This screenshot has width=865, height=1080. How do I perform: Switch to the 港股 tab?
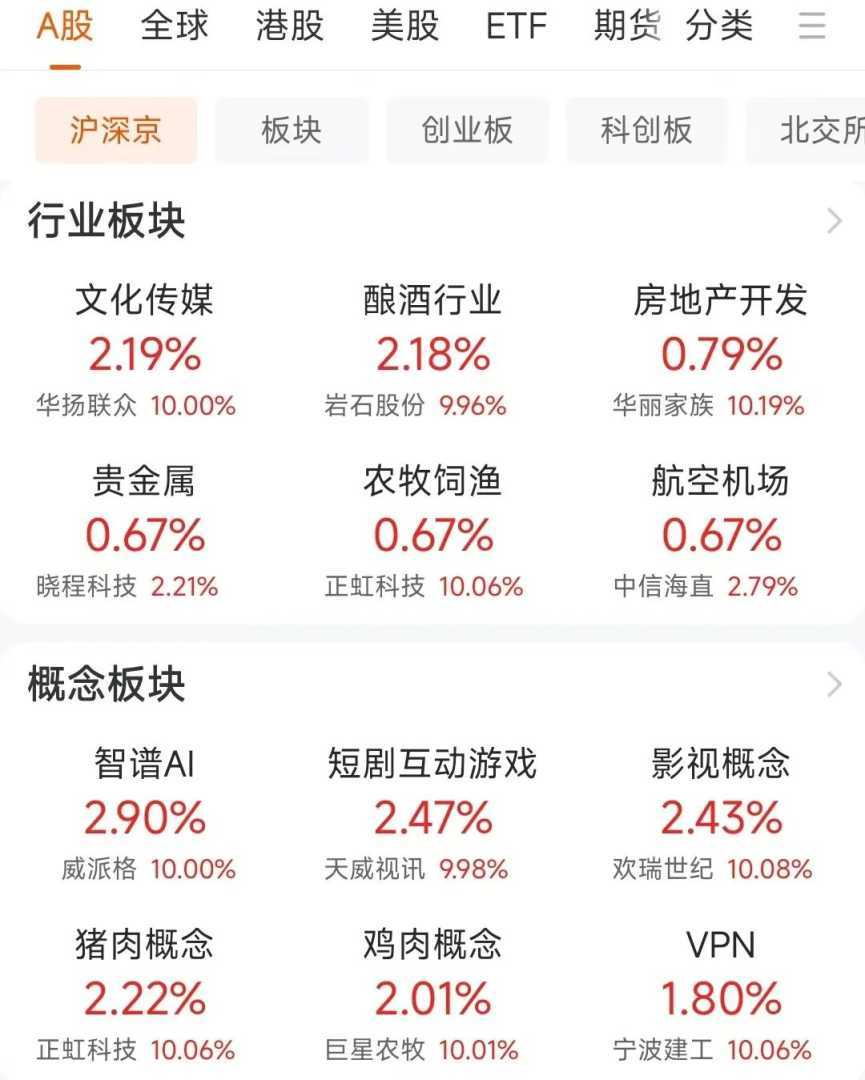tap(289, 27)
